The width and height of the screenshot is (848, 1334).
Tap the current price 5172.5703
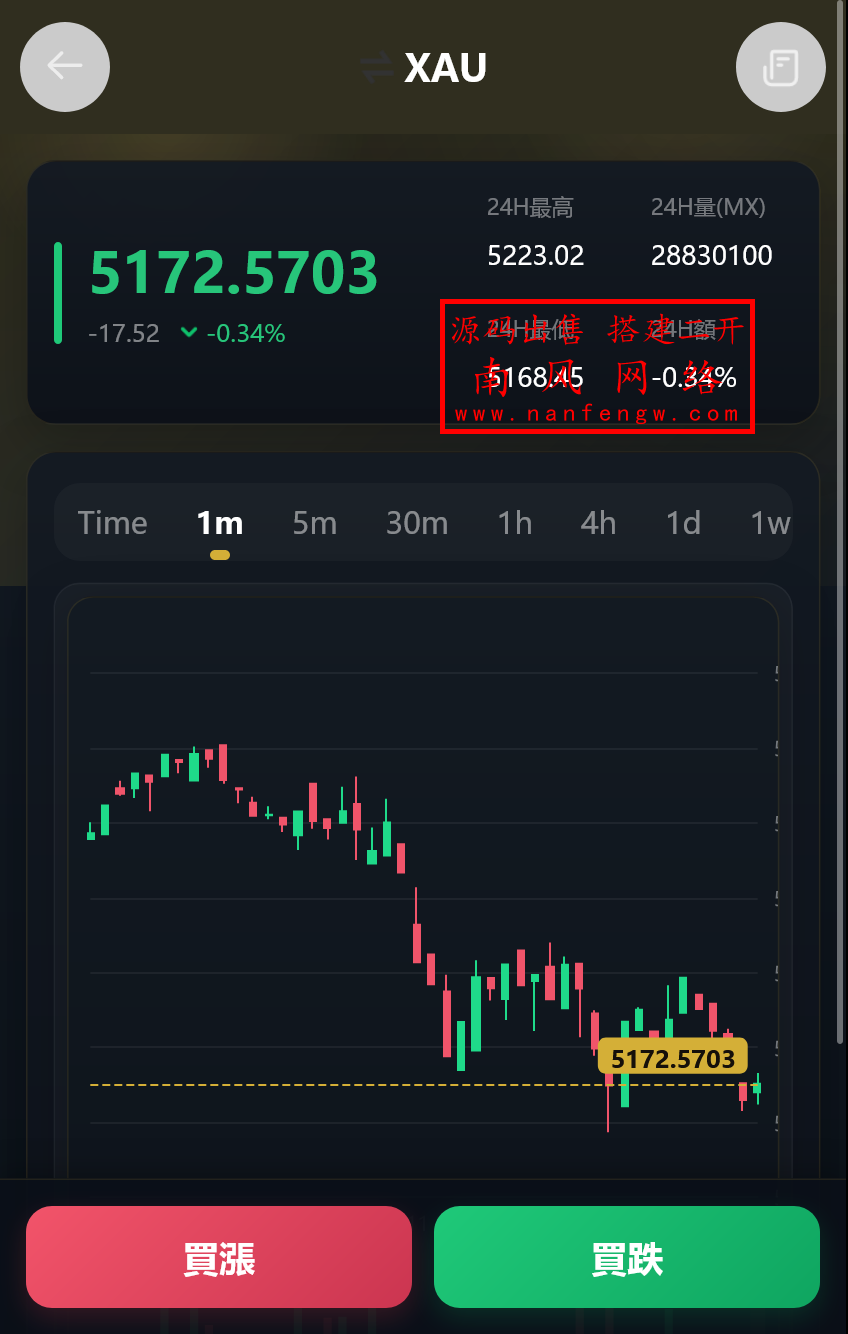point(232,270)
